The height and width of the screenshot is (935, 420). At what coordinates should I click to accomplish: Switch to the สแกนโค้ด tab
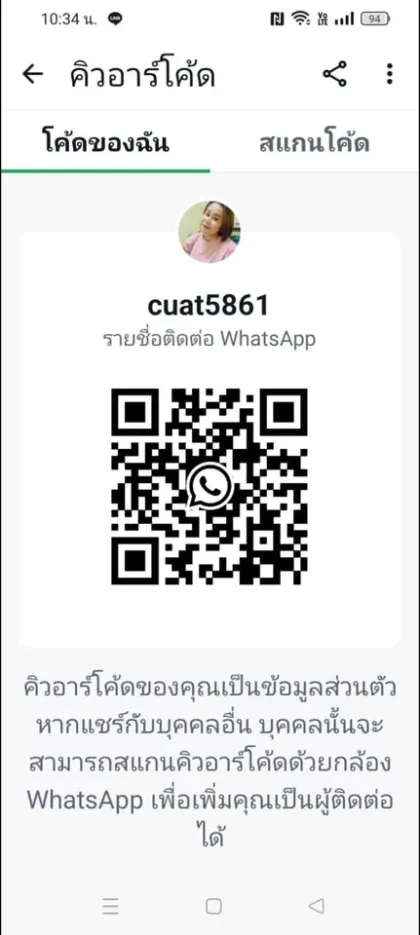tap(314, 144)
